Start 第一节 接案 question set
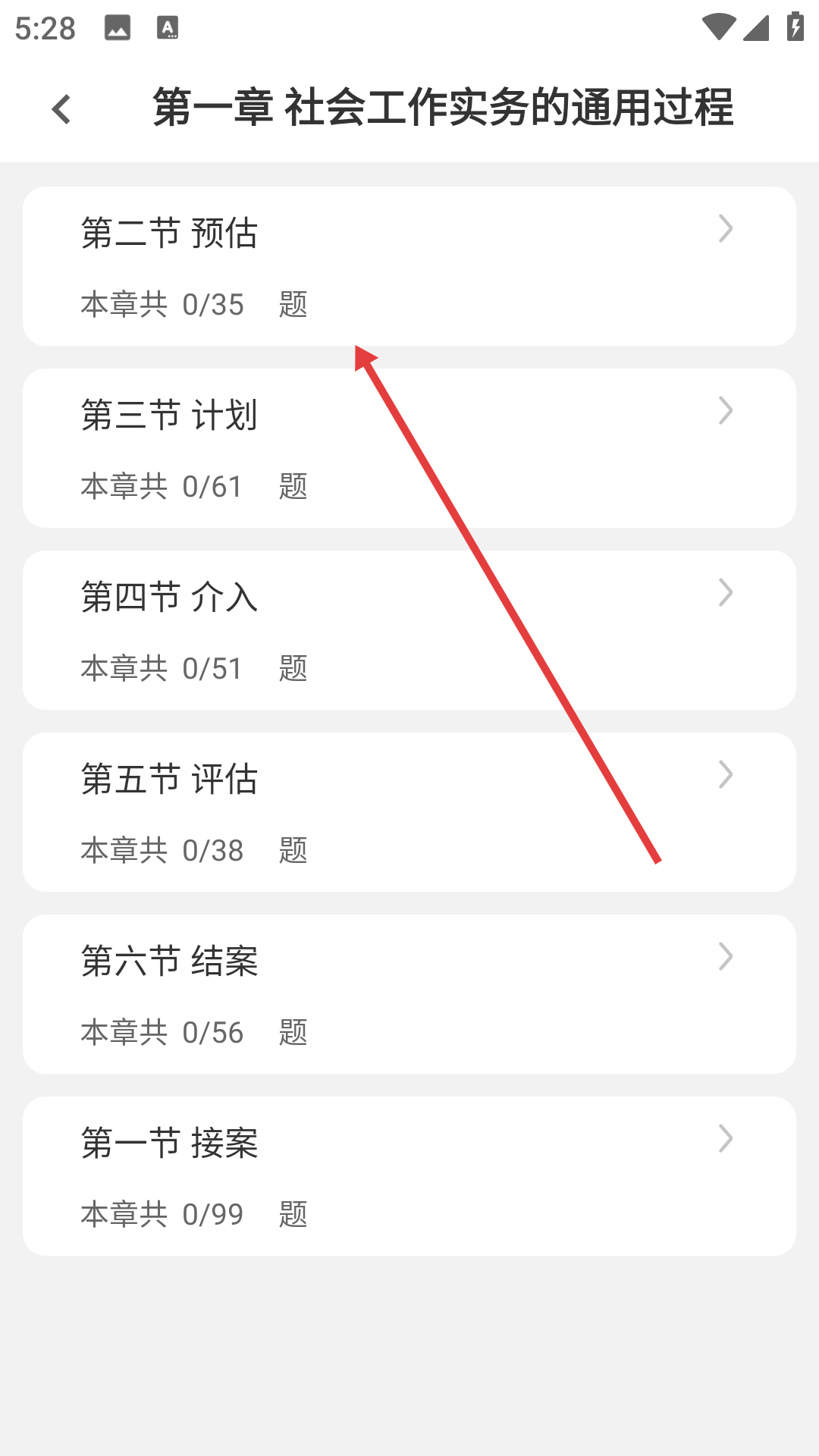Image resolution: width=819 pixels, height=1456 pixels. click(x=409, y=1175)
